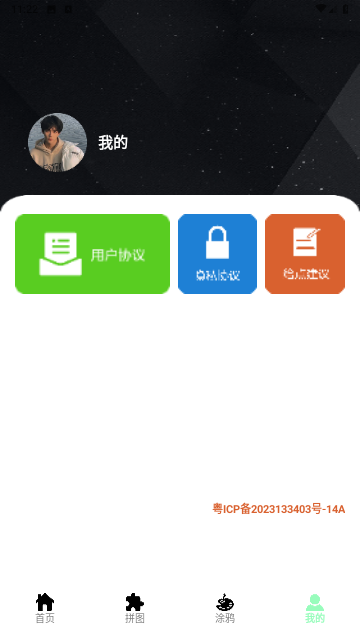
Task: Switch to the 首页 tab
Action: 45,608
